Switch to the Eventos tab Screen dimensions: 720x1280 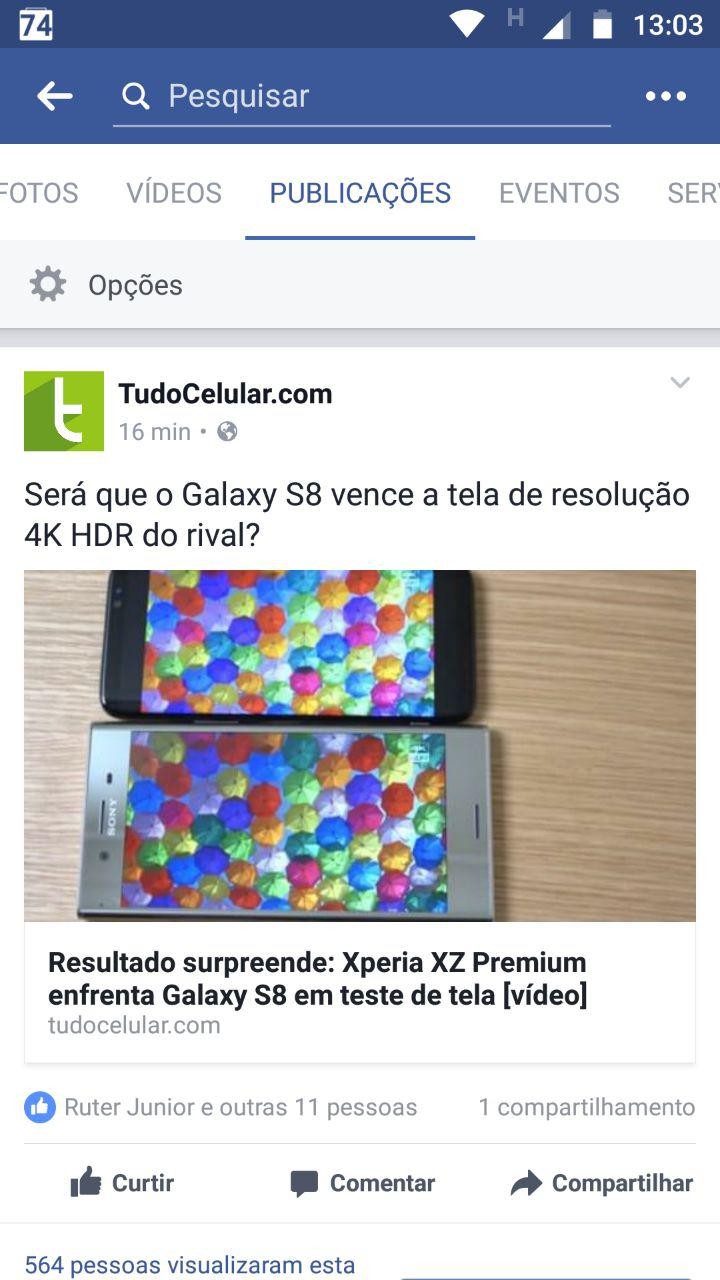559,193
